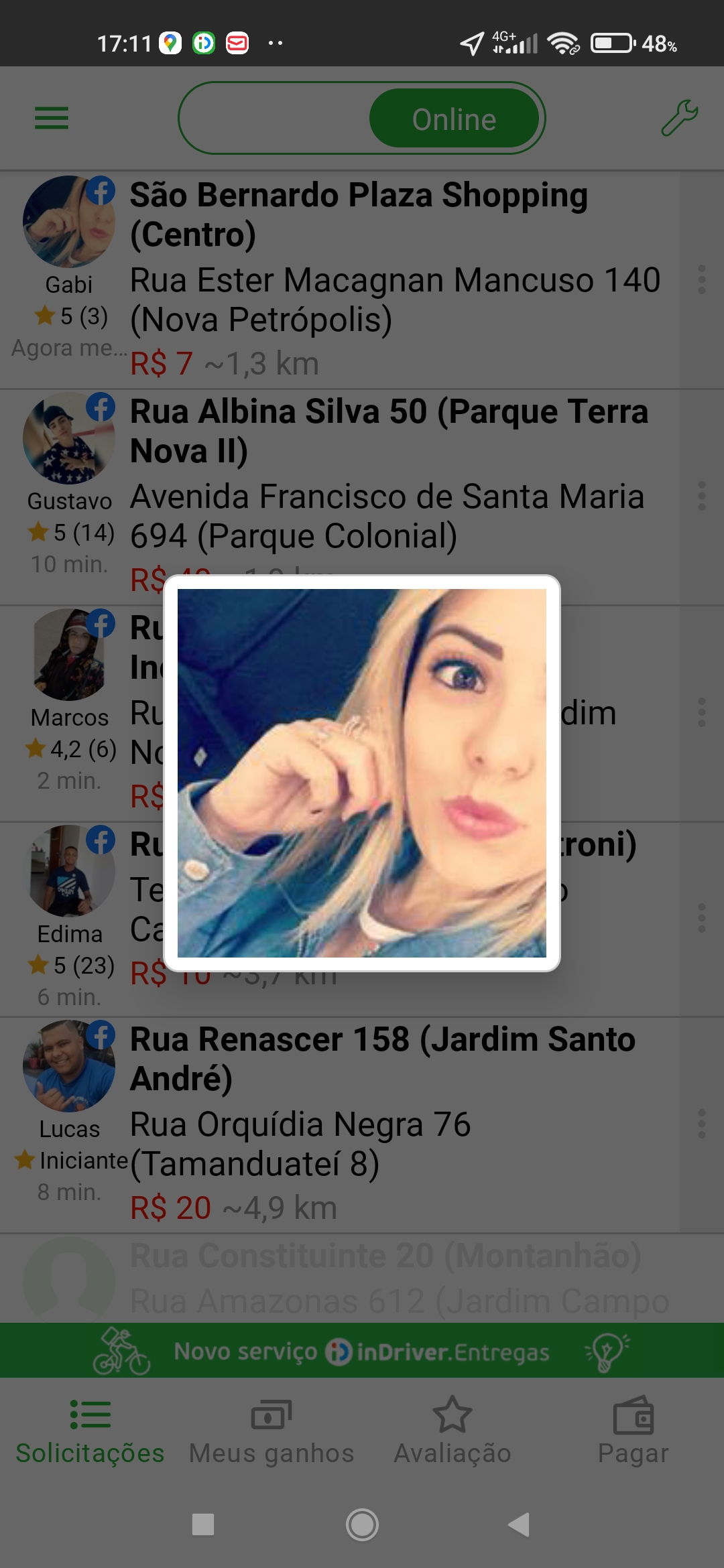This screenshot has width=724, height=1568.
Task: Toggle the Online status switch
Action: [362, 118]
